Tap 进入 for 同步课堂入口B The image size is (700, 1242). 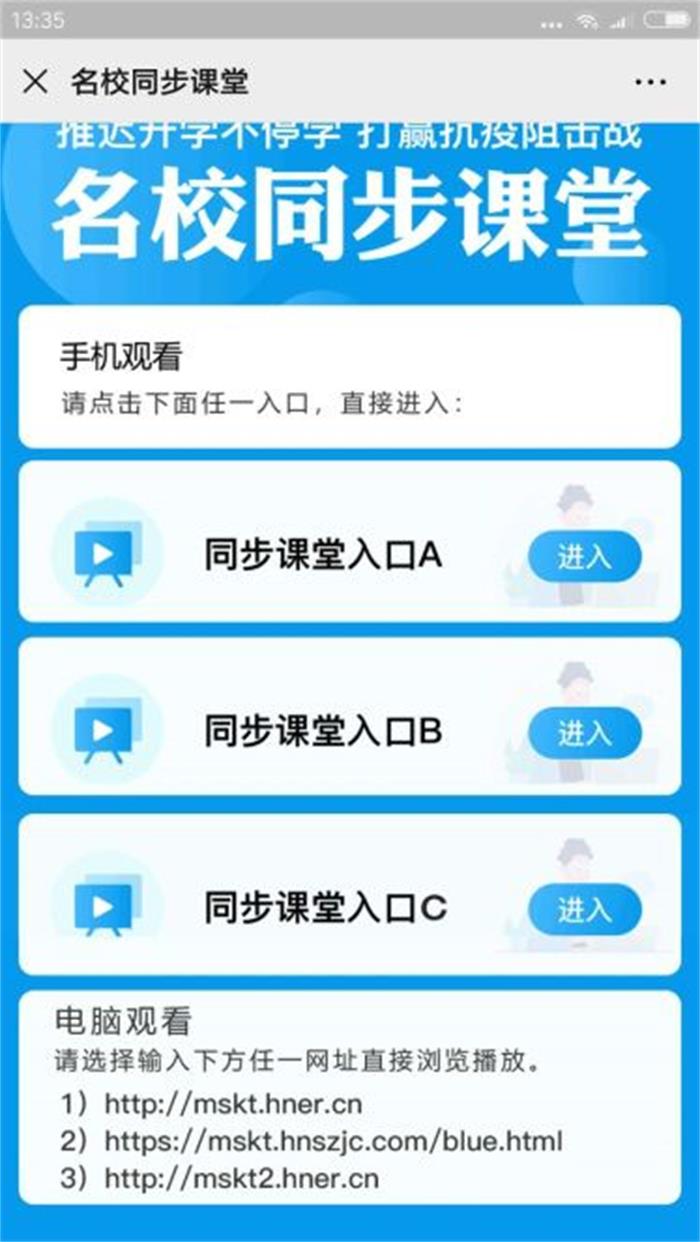click(x=584, y=733)
